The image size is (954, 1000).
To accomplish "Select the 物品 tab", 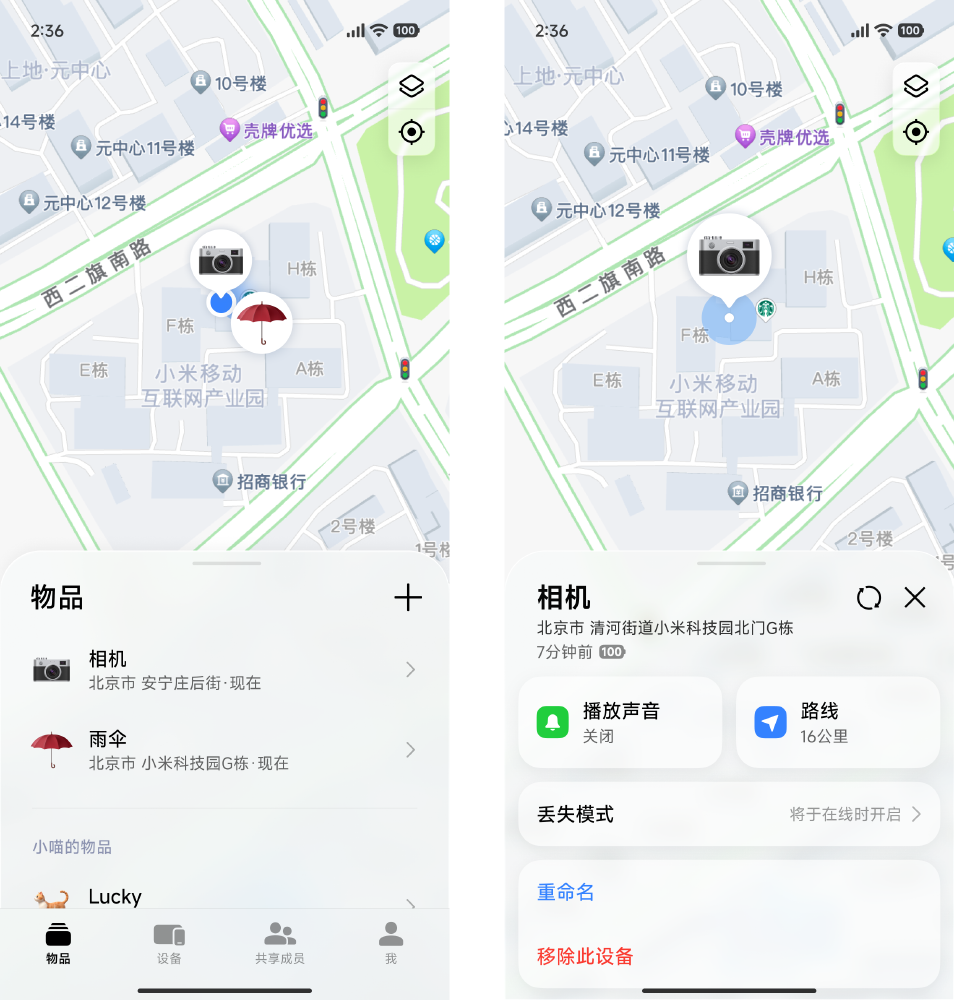I will point(58,944).
